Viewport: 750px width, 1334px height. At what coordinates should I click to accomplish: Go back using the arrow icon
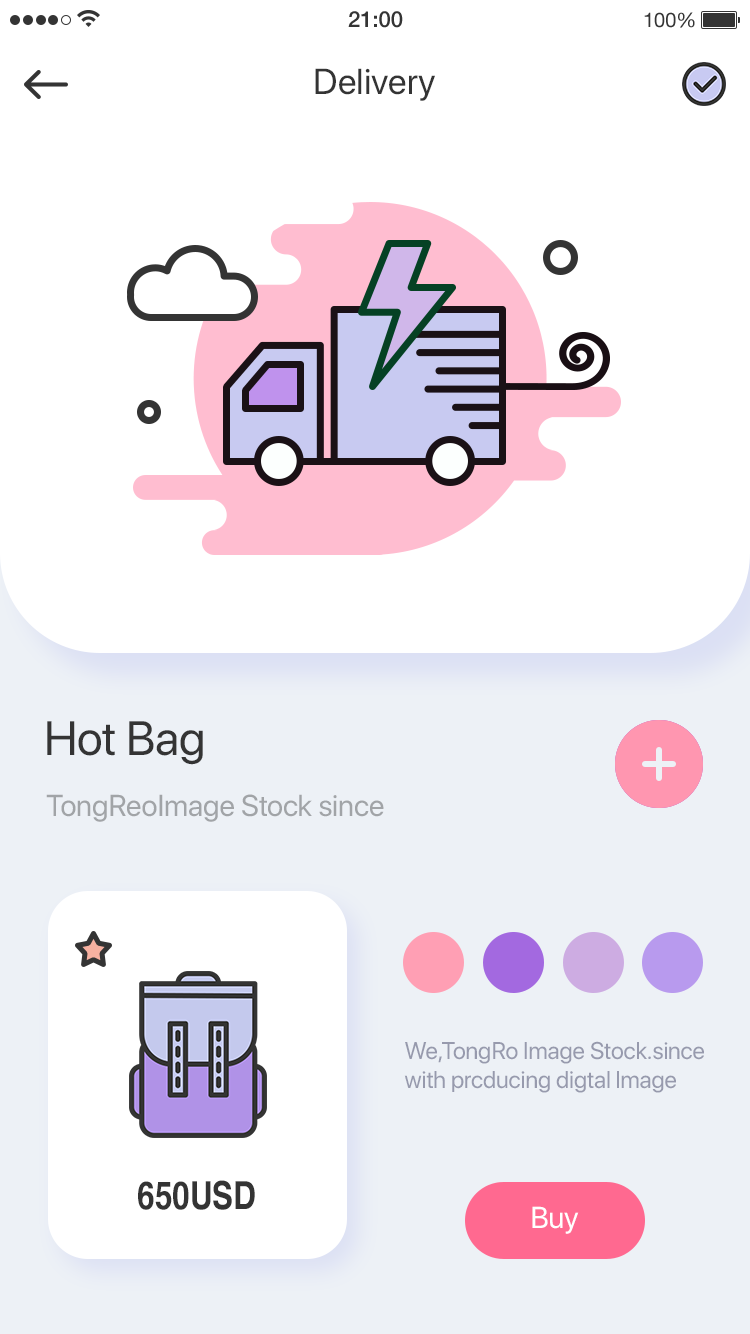pyautogui.click(x=46, y=85)
